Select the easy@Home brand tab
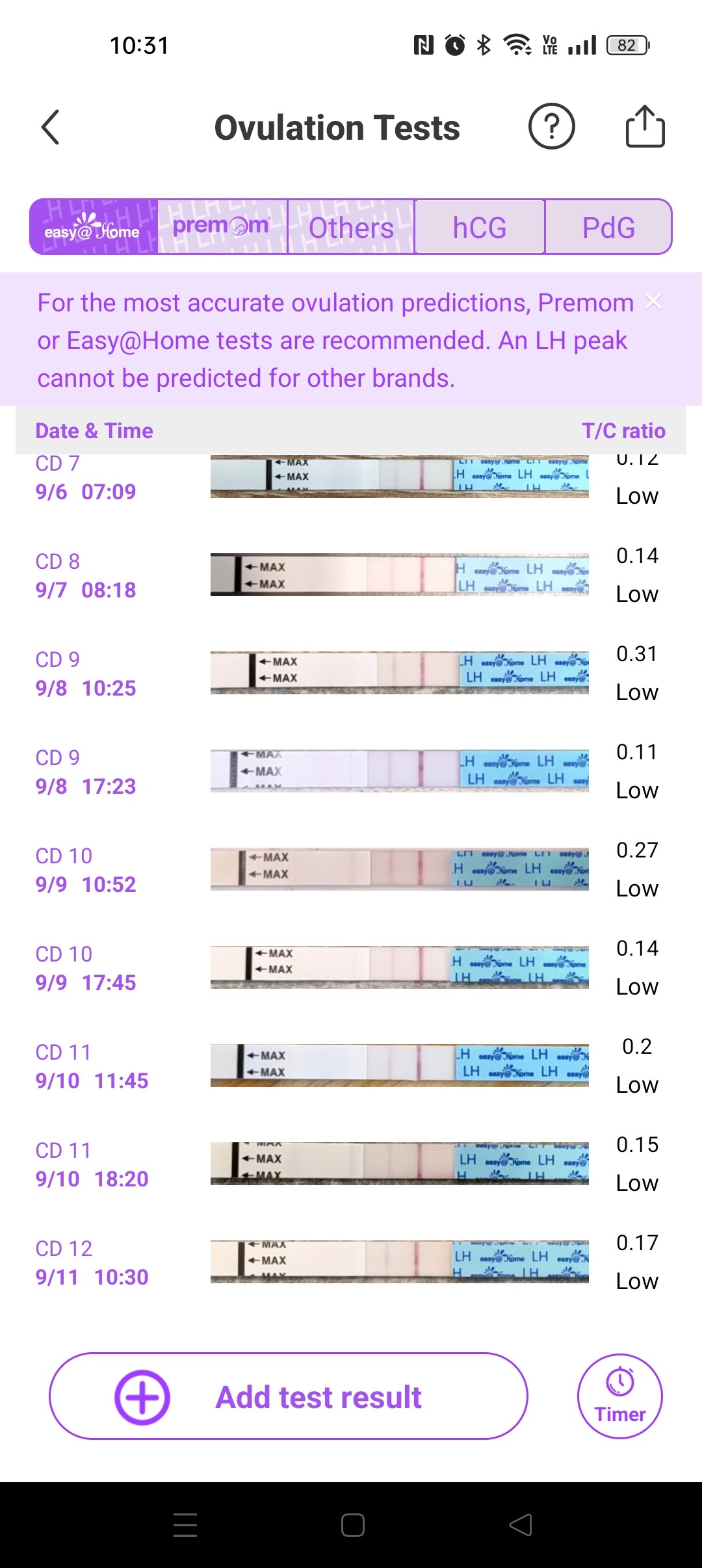Screen dimensions: 702x1568 (94, 227)
